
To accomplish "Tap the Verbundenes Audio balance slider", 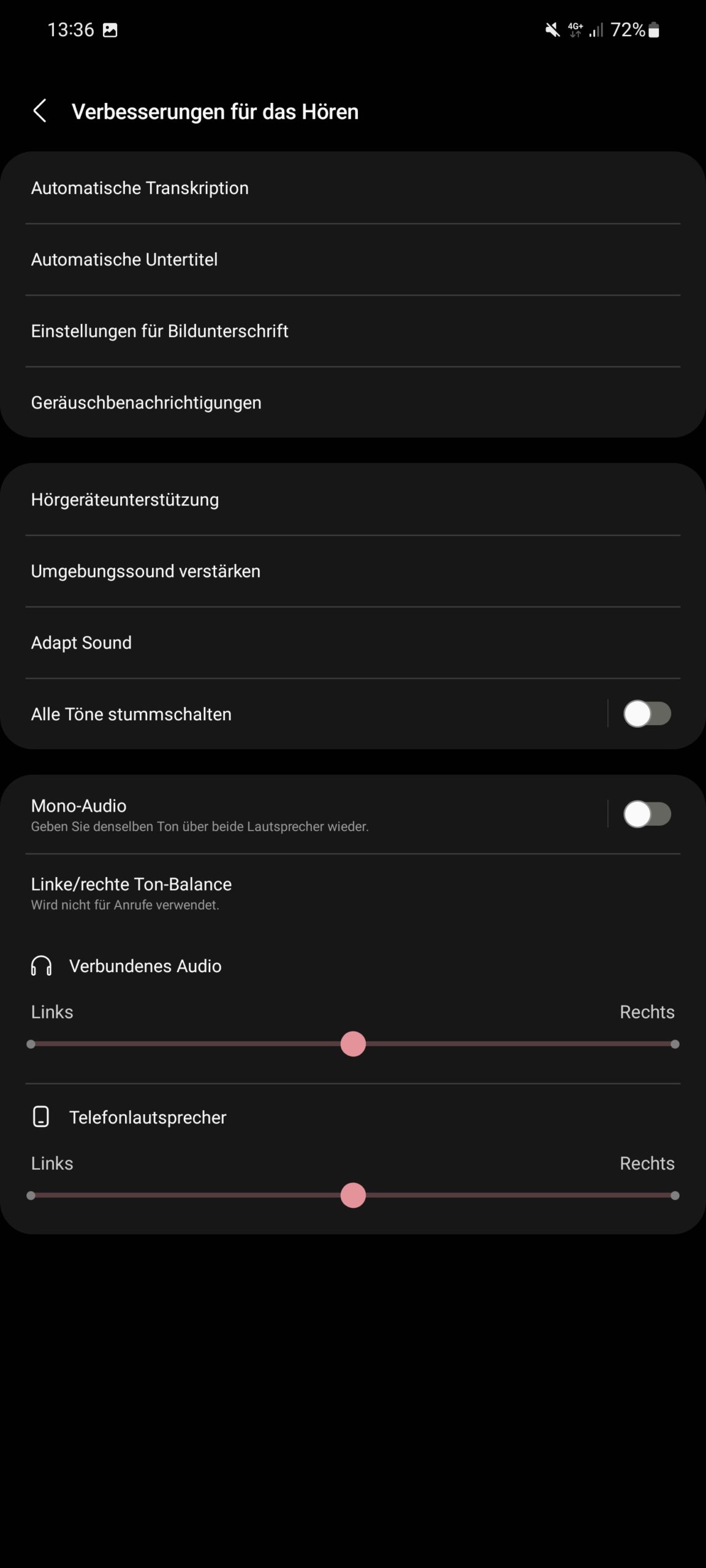I will (353, 1044).
